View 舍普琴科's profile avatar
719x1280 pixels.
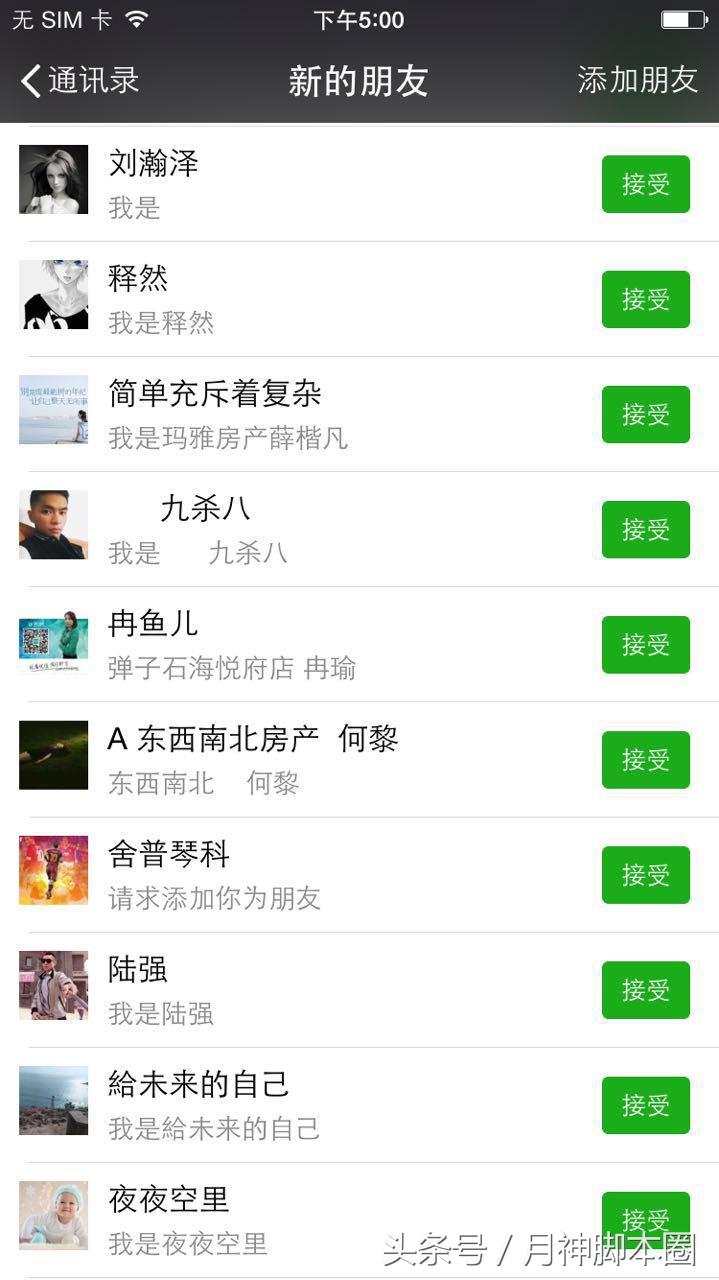pos(53,870)
